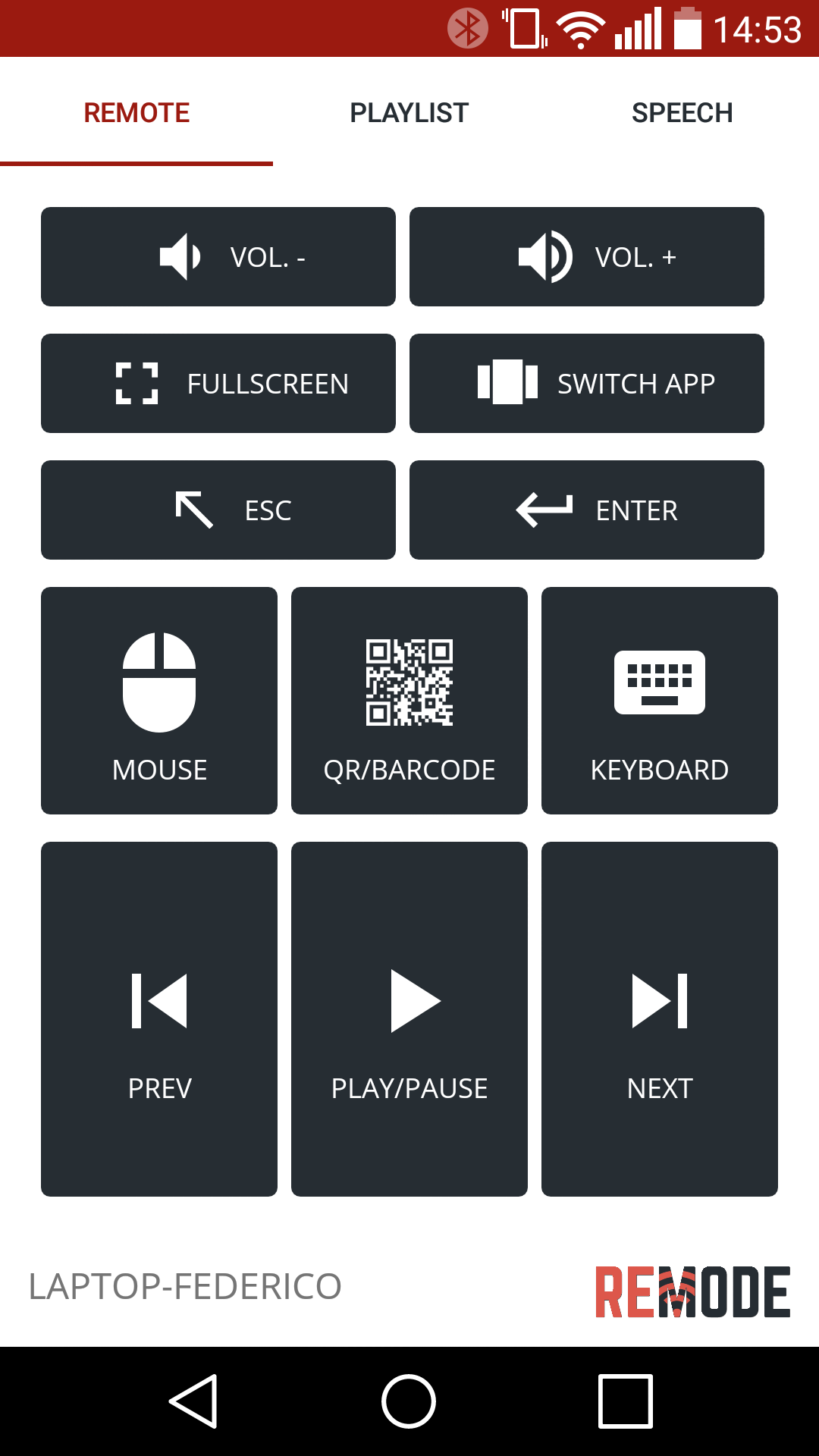Open QR/Barcode scanner

(x=409, y=701)
